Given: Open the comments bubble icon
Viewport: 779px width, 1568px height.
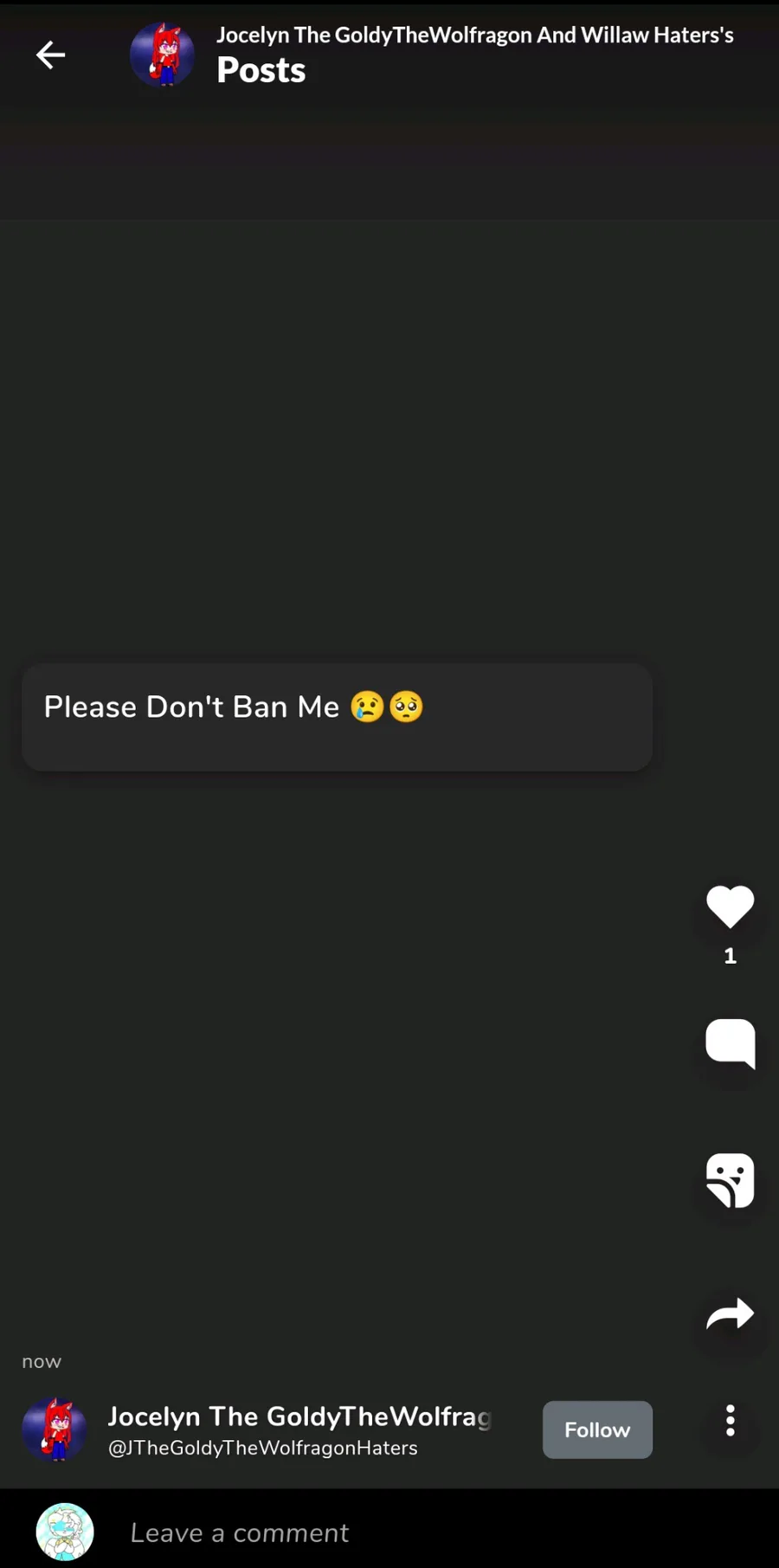Looking at the screenshot, I should click(730, 1043).
